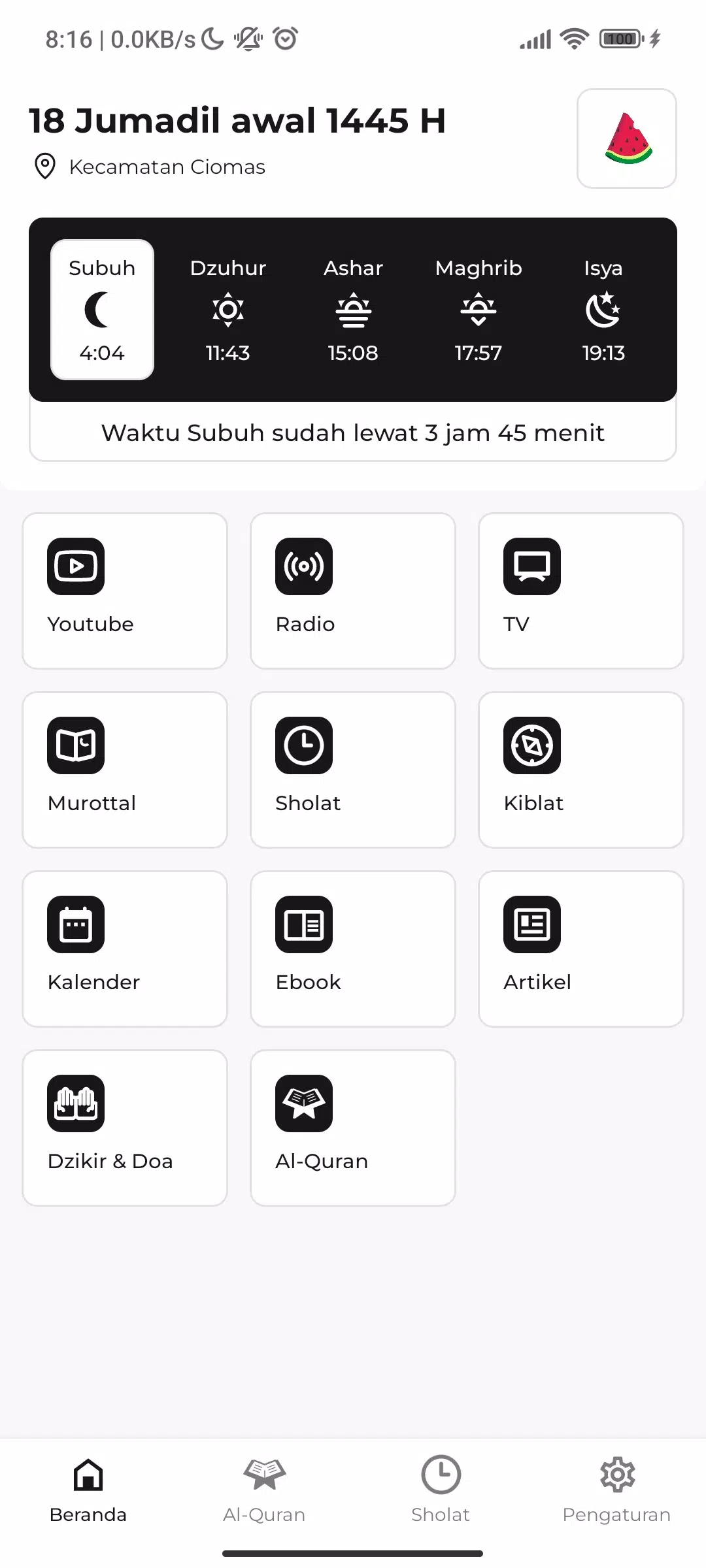The height and width of the screenshot is (1568, 706).
Task: Open the Artikel card
Action: point(580,949)
